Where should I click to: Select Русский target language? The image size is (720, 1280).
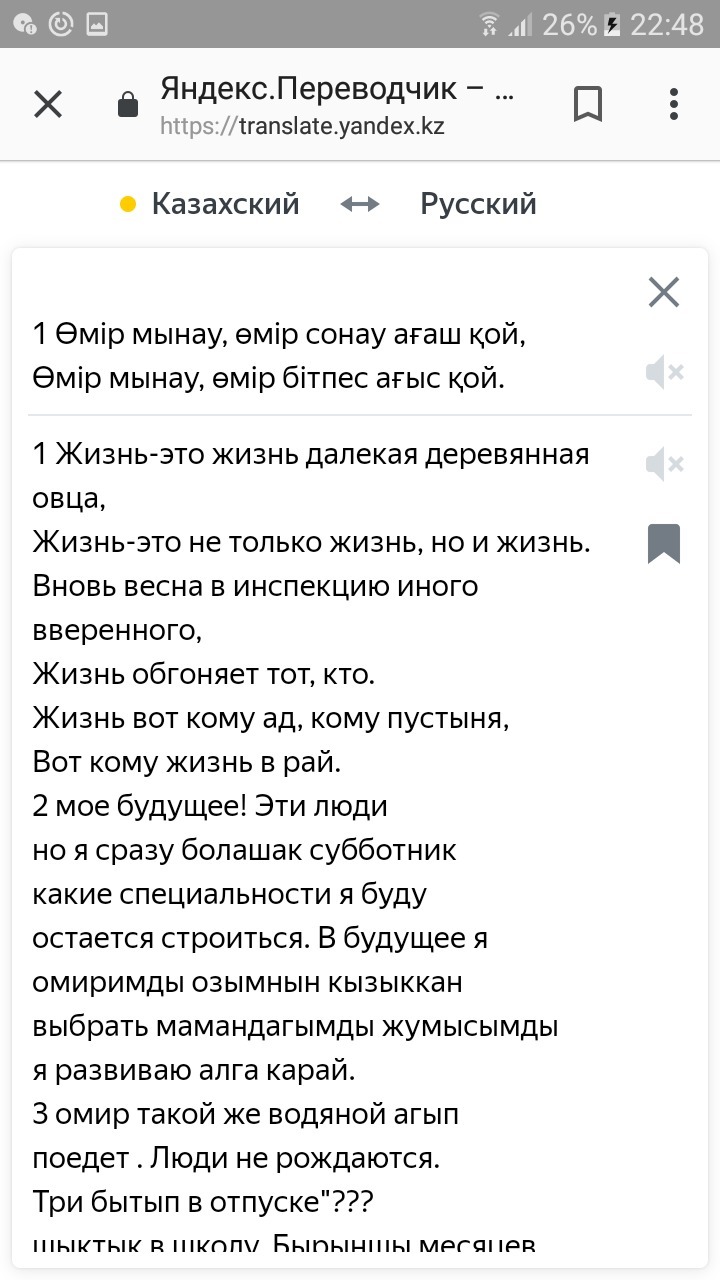point(478,204)
